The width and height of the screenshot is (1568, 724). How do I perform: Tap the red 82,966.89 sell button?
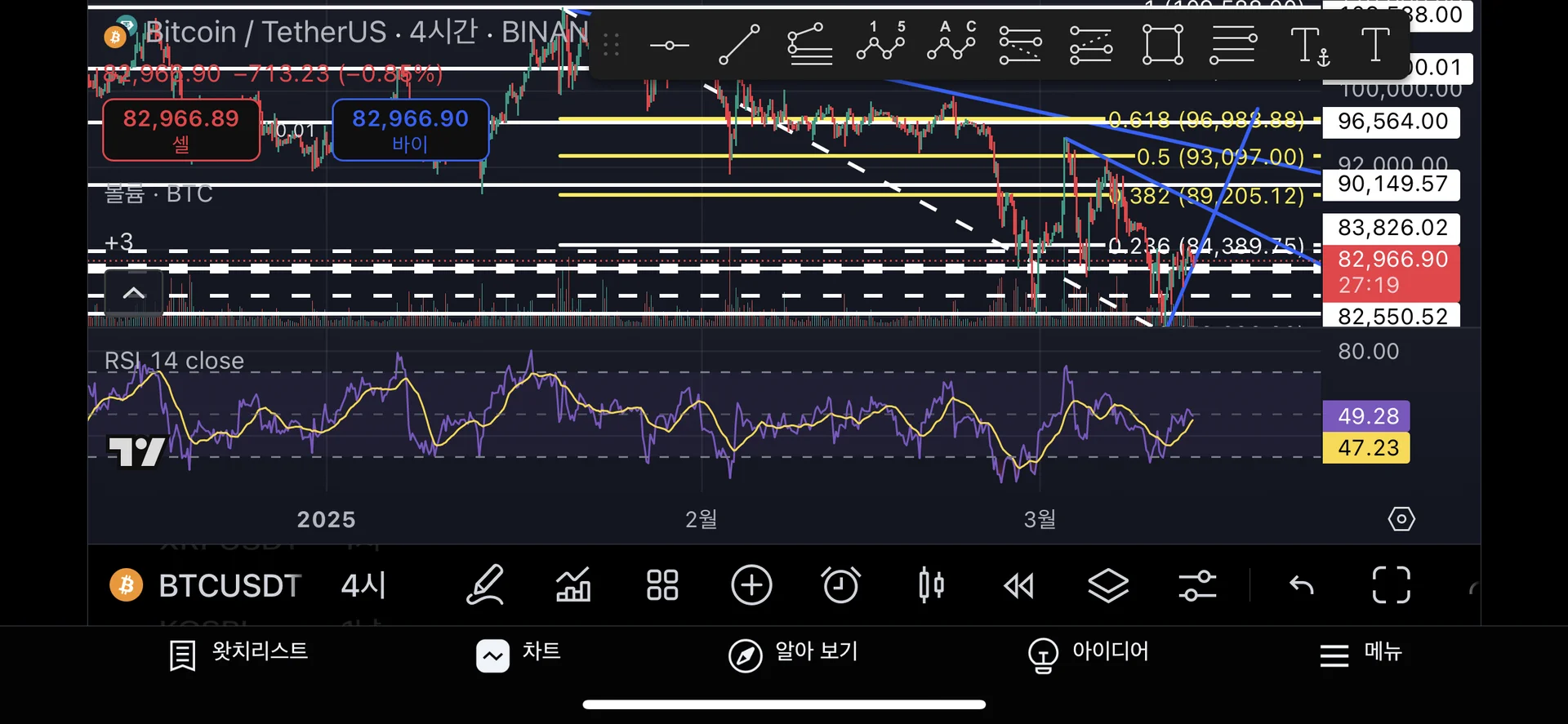point(180,129)
